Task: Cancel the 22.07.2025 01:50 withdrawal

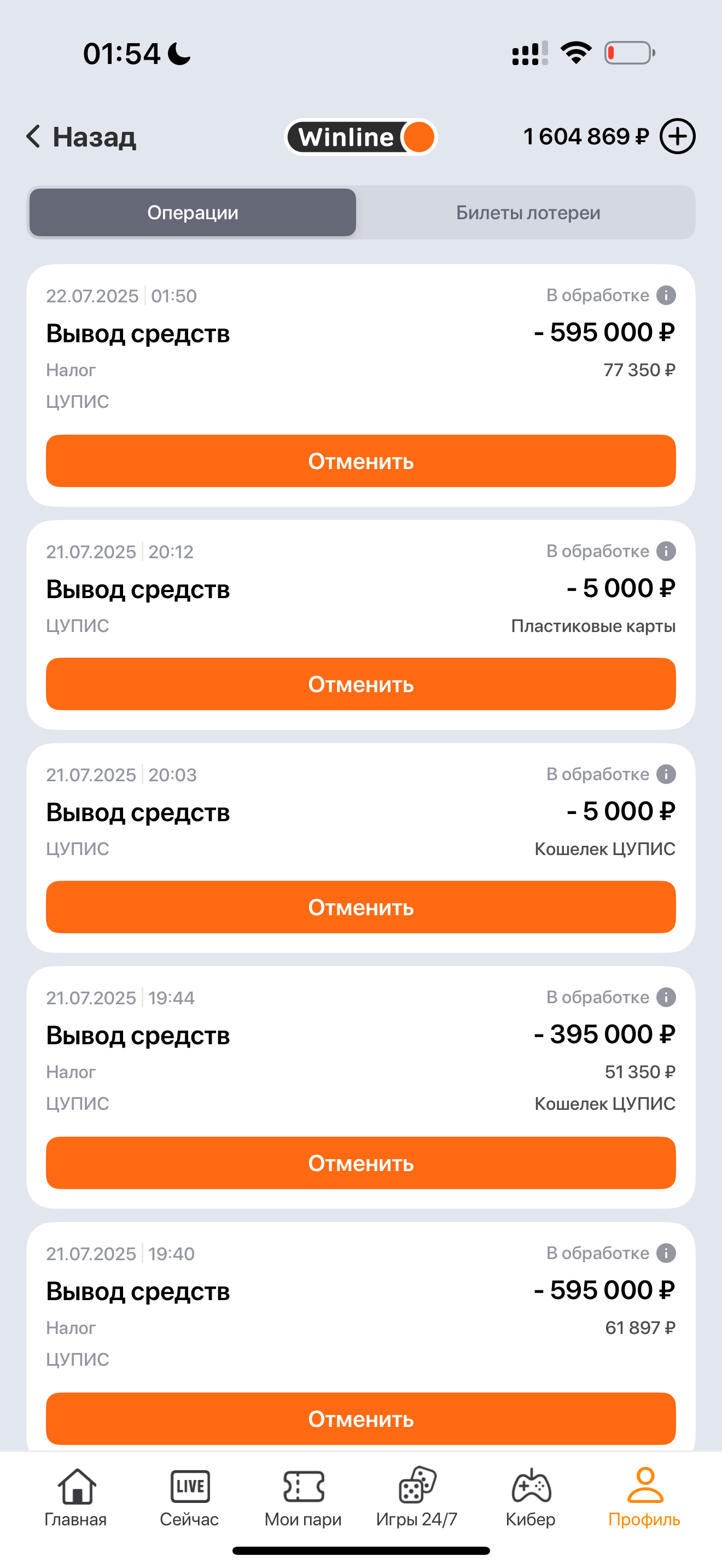Action: (361, 461)
